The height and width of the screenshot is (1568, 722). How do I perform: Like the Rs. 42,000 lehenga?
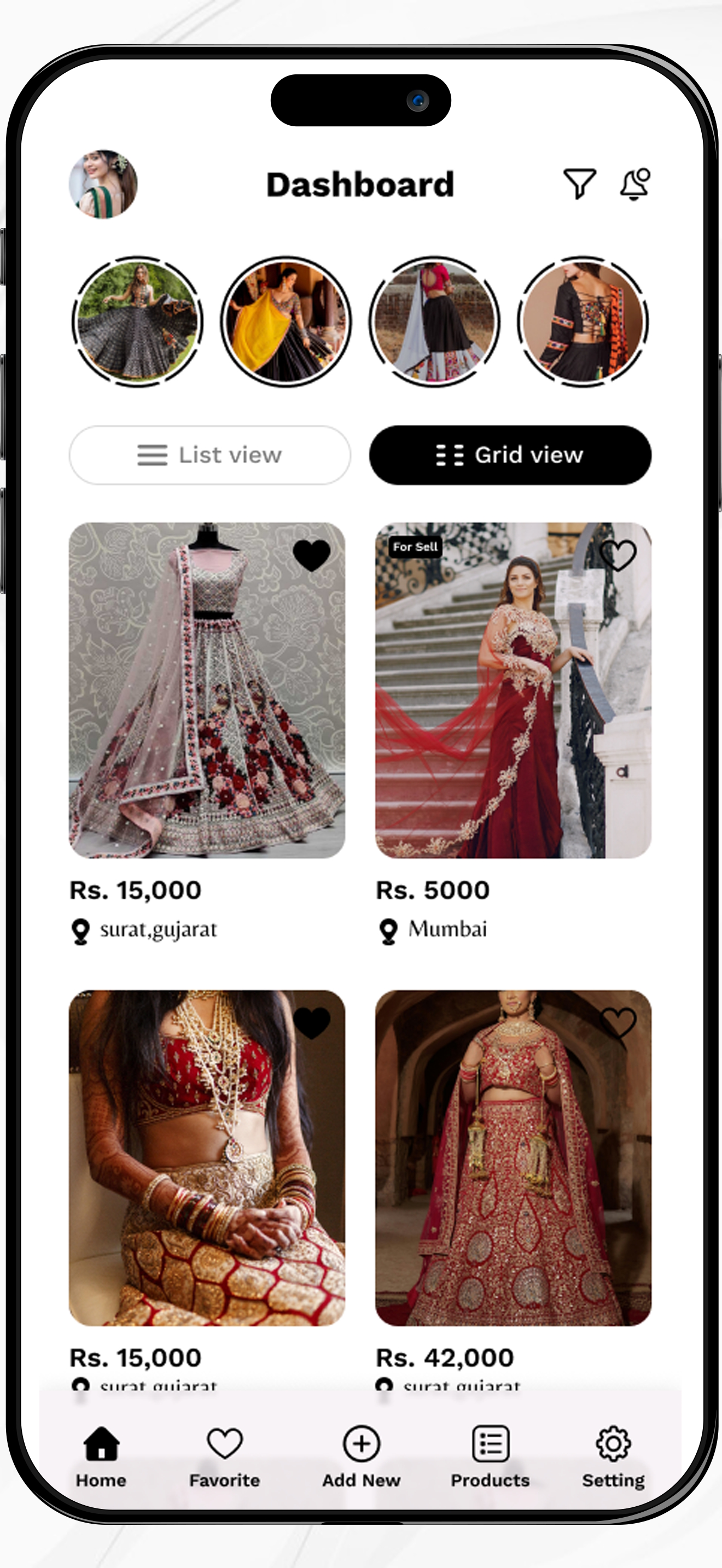click(x=618, y=1022)
